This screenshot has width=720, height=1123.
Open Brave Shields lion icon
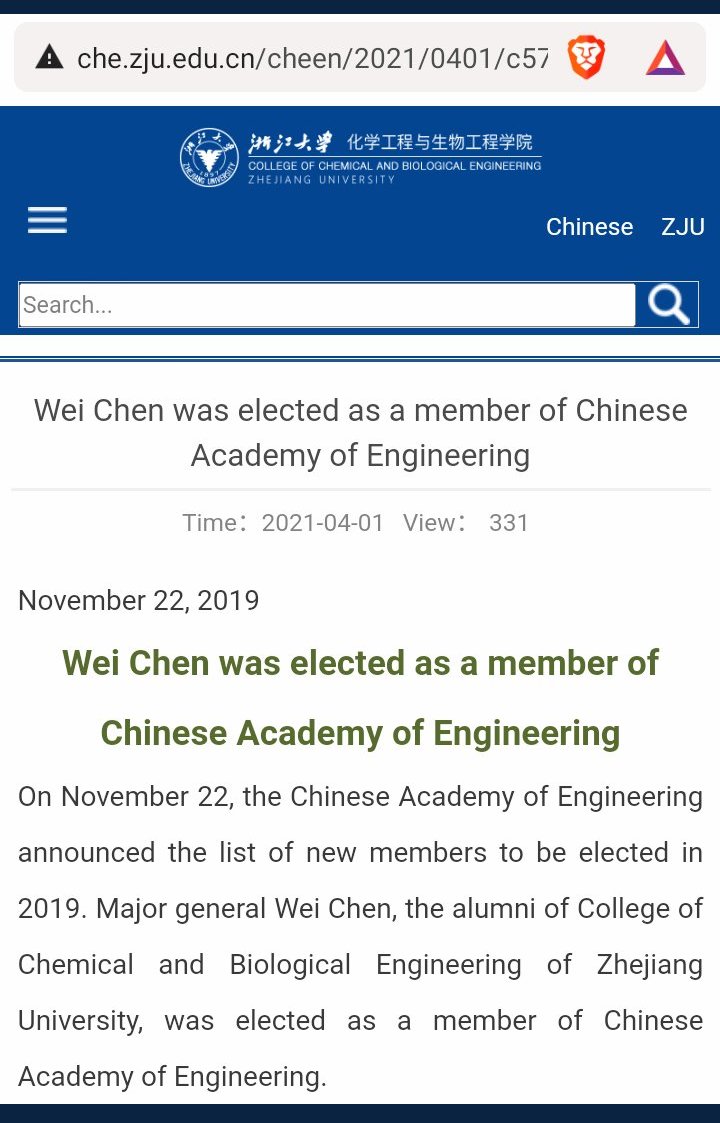point(586,58)
